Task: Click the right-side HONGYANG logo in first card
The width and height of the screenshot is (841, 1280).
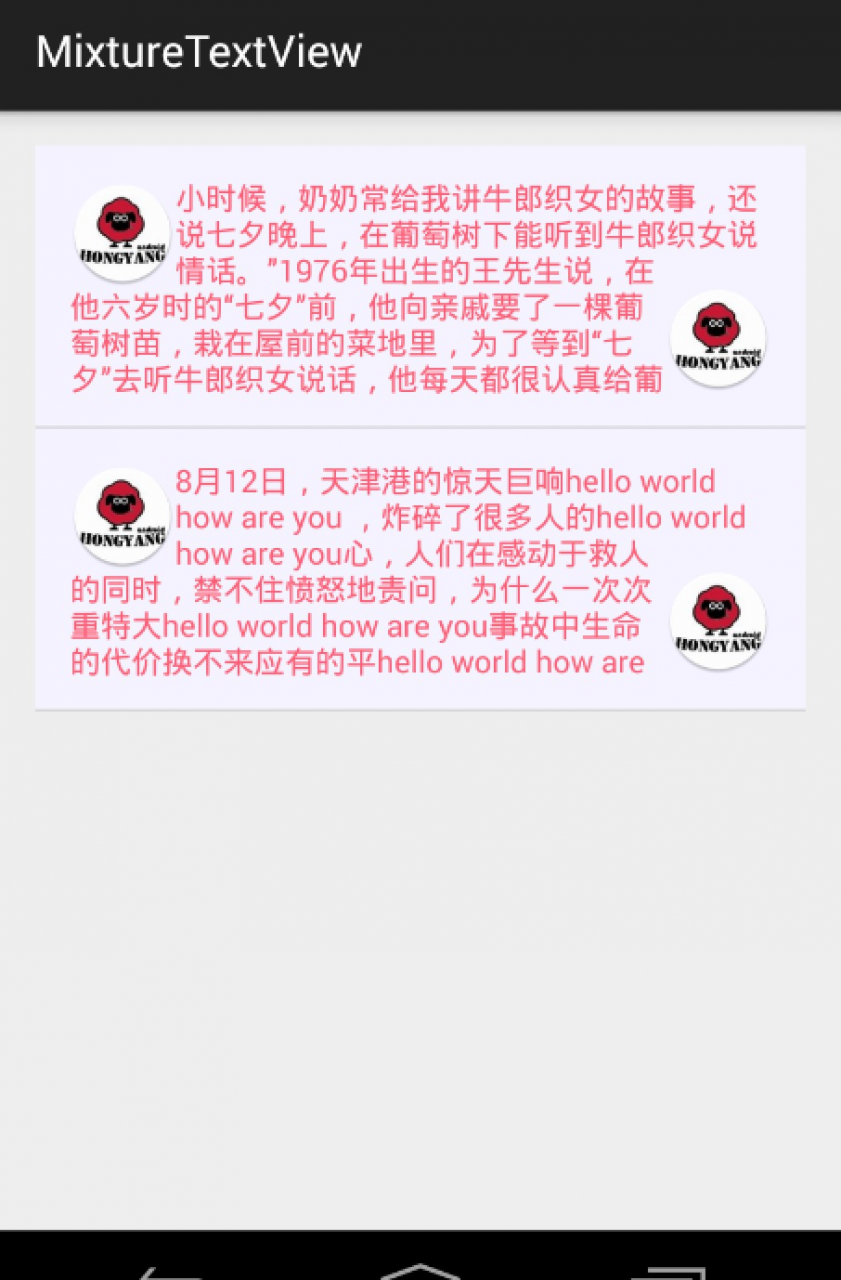Action: click(717, 340)
